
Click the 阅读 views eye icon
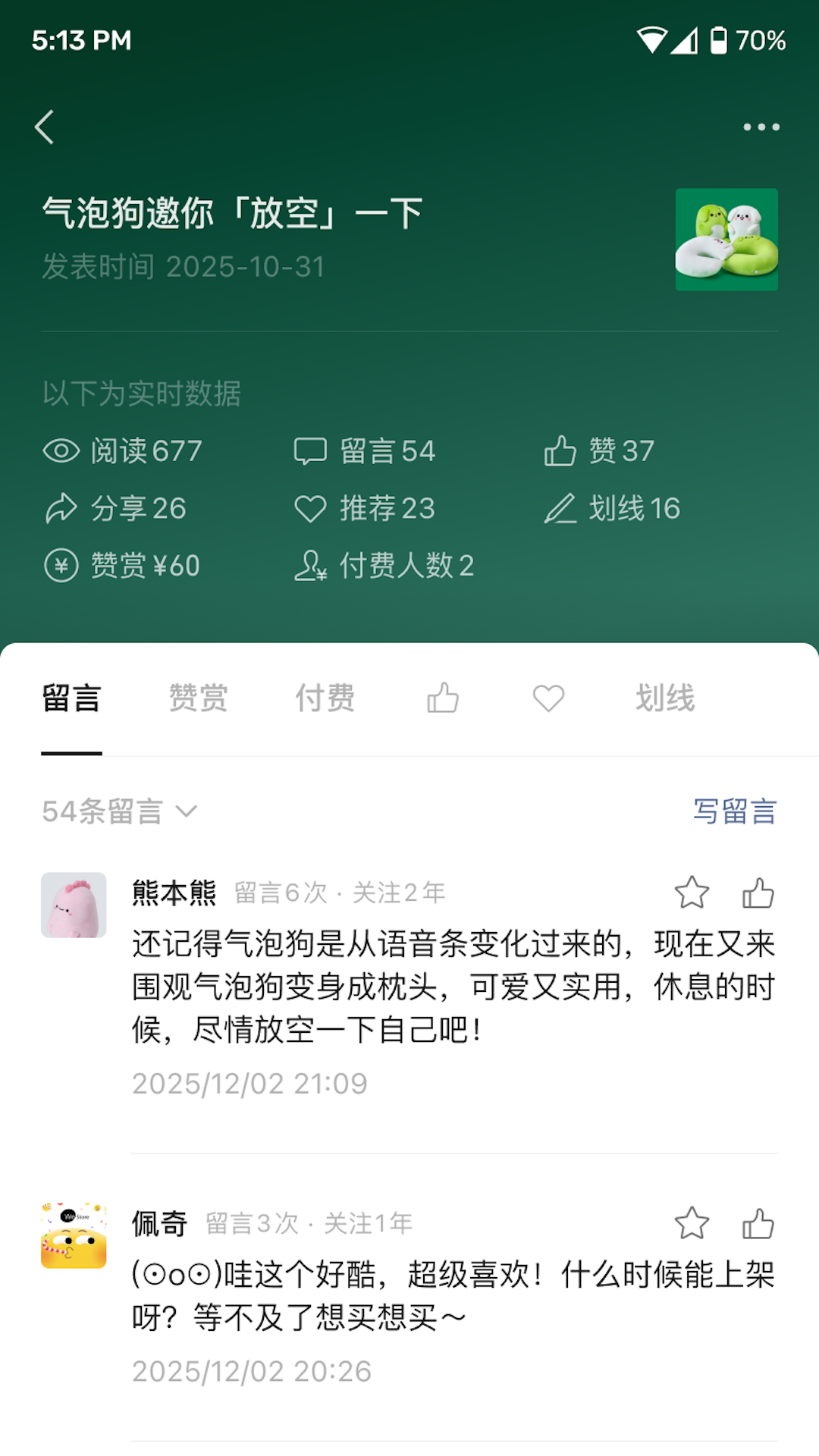coord(62,450)
